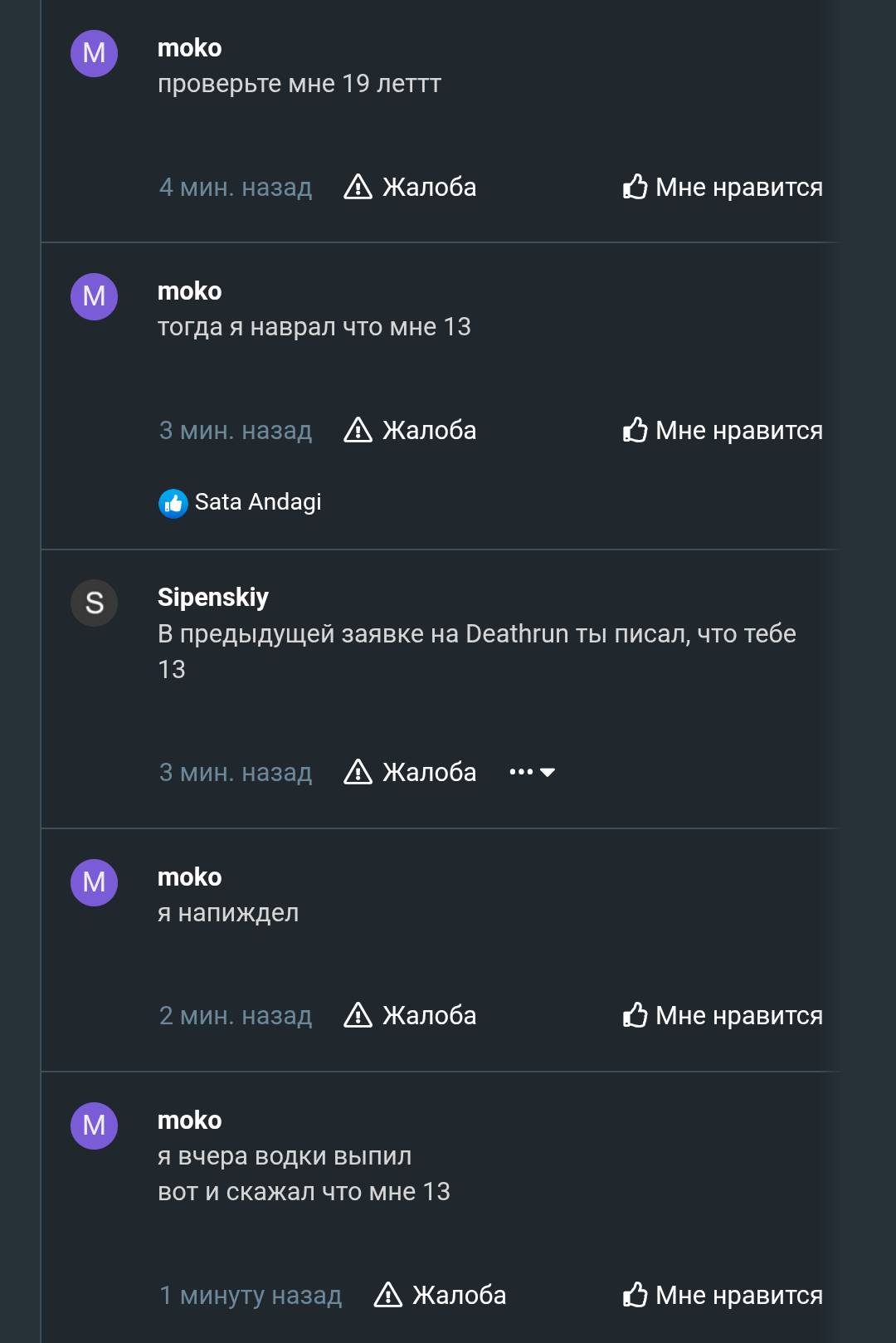Click the report icon on the 'водки выпил' comment
The height and width of the screenshot is (1343, 896).
[388, 1295]
